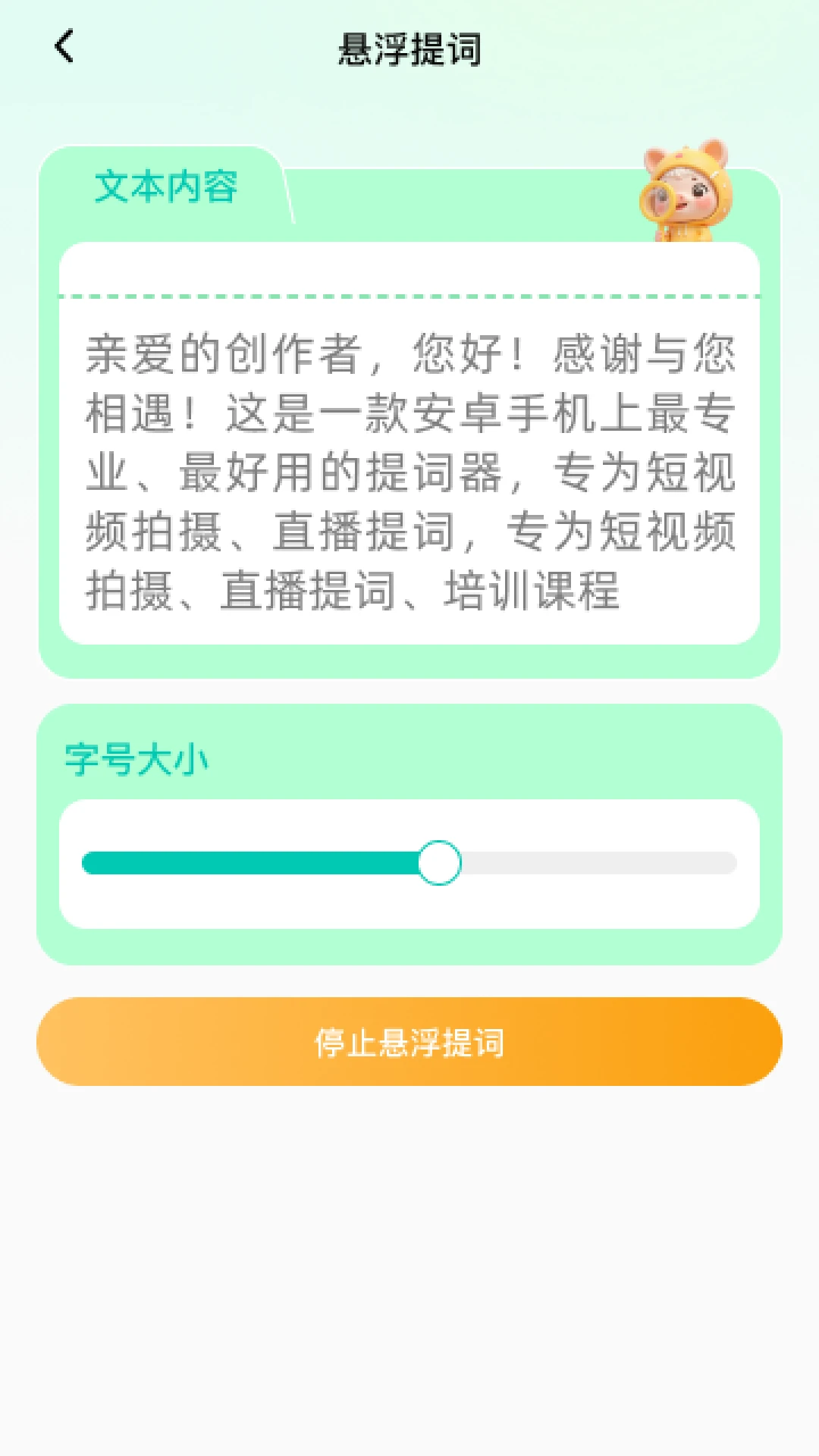Image resolution: width=819 pixels, height=1456 pixels.
Task: Click the filled teal portion of the slider
Action: click(250, 861)
